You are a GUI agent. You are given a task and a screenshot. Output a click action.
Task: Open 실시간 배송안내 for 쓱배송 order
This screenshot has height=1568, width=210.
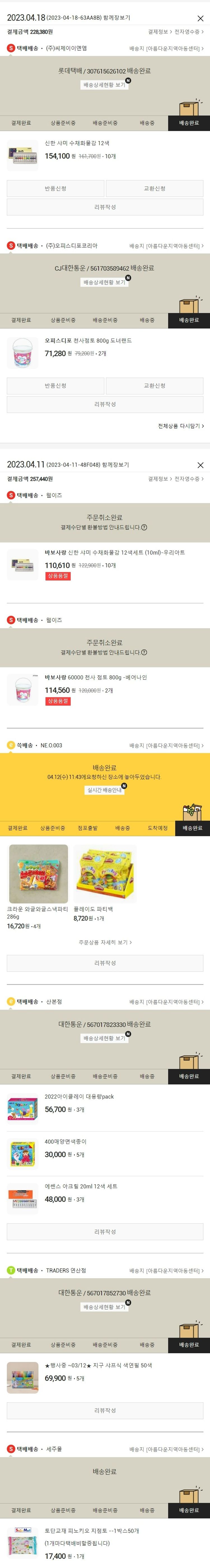[x=104, y=790]
